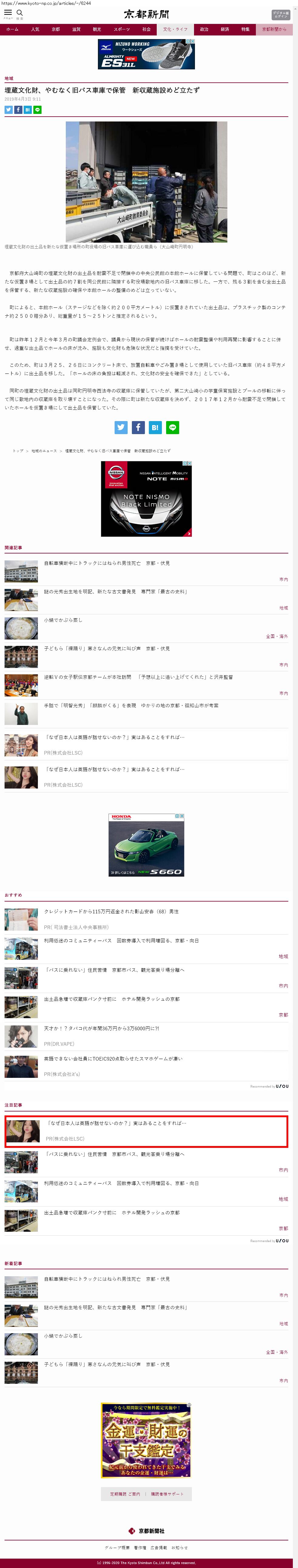Open the 天才か！？タバコ代 PR article
Screen dimensions: 298x1568
point(101,1028)
